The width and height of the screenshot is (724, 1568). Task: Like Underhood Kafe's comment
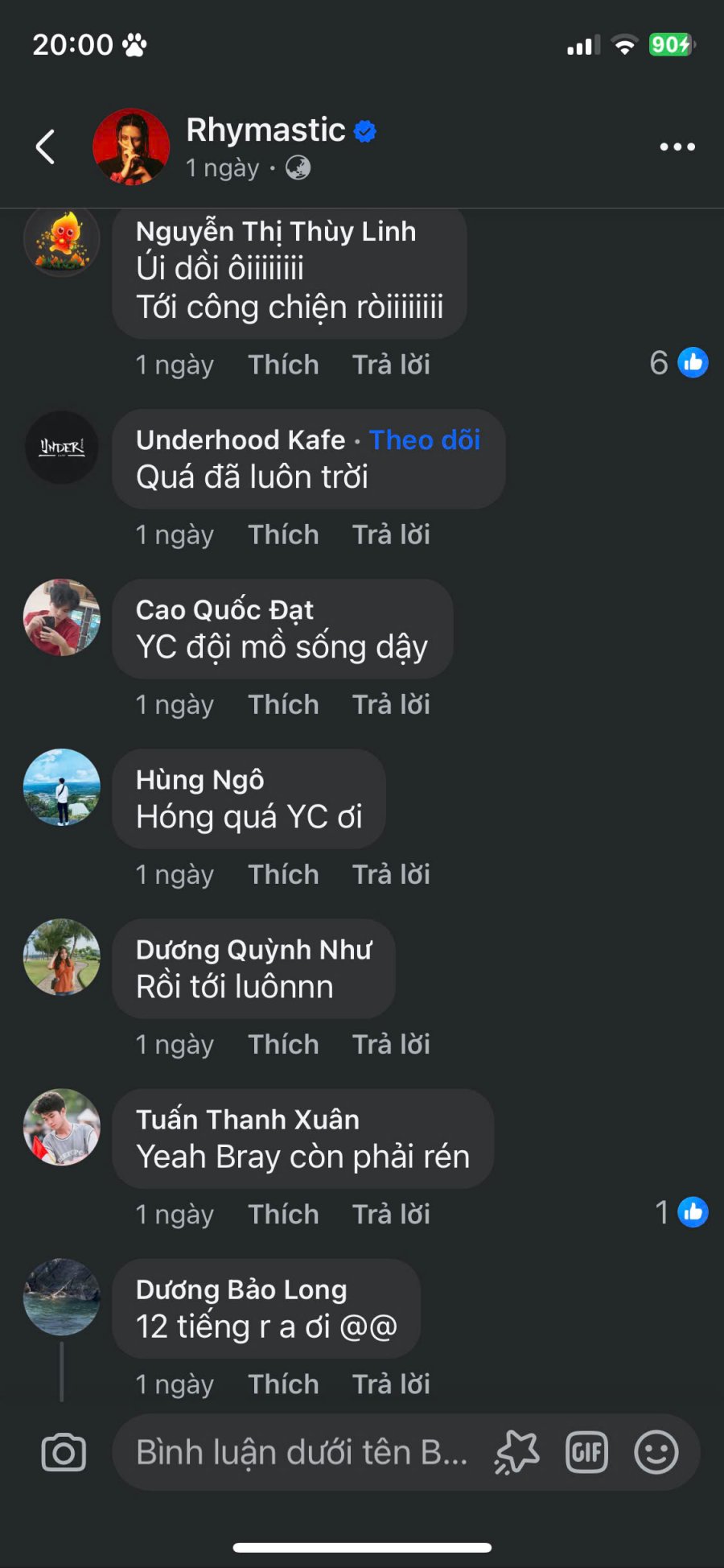point(283,534)
